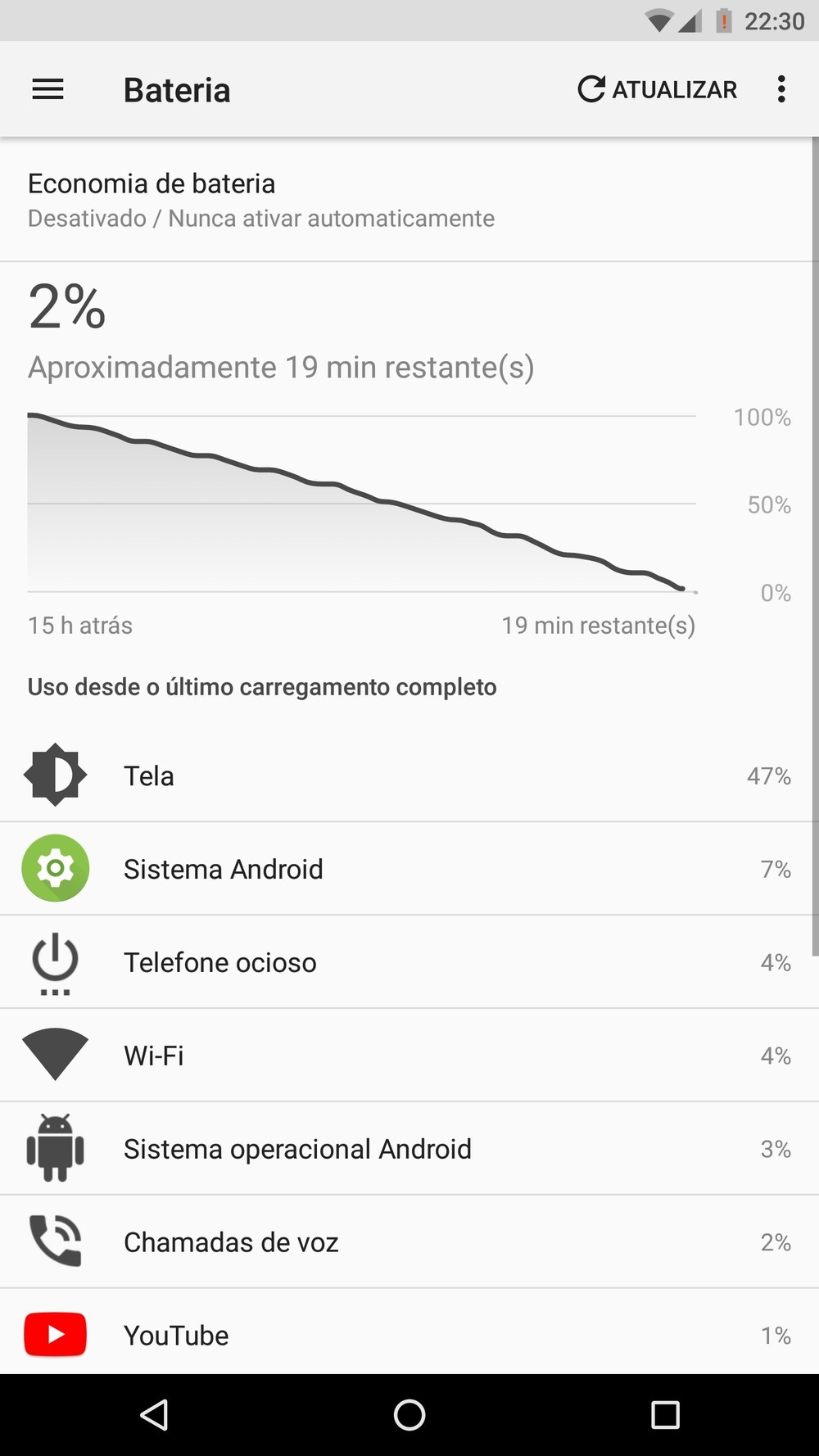Viewport: 819px width, 1456px height.
Task: Open the battery history graph
Action: (x=362, y=502)
